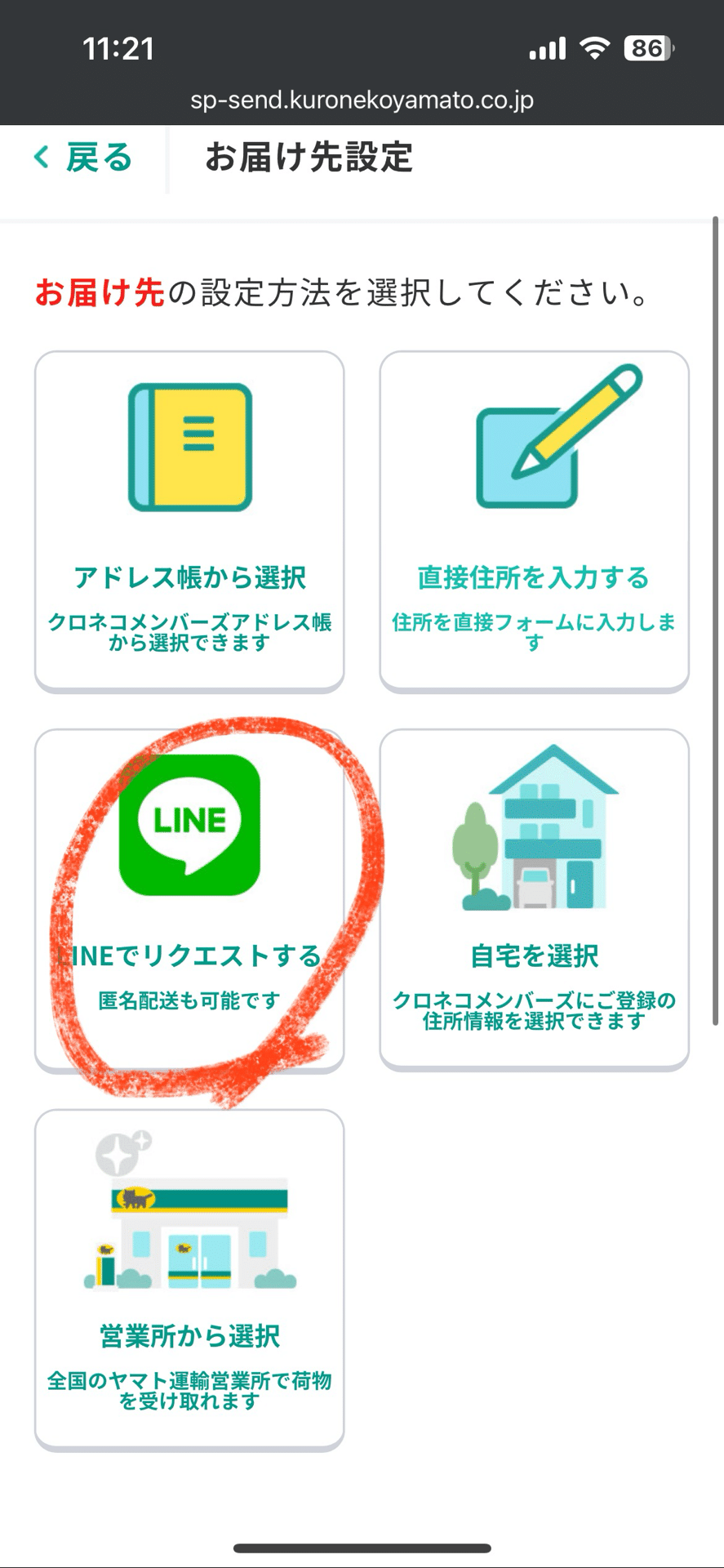Screen dimensions: 724x1568
Task: Tap the sp-send.kuronekoyamato.co.jp address bar
Action: coord(362,100)
